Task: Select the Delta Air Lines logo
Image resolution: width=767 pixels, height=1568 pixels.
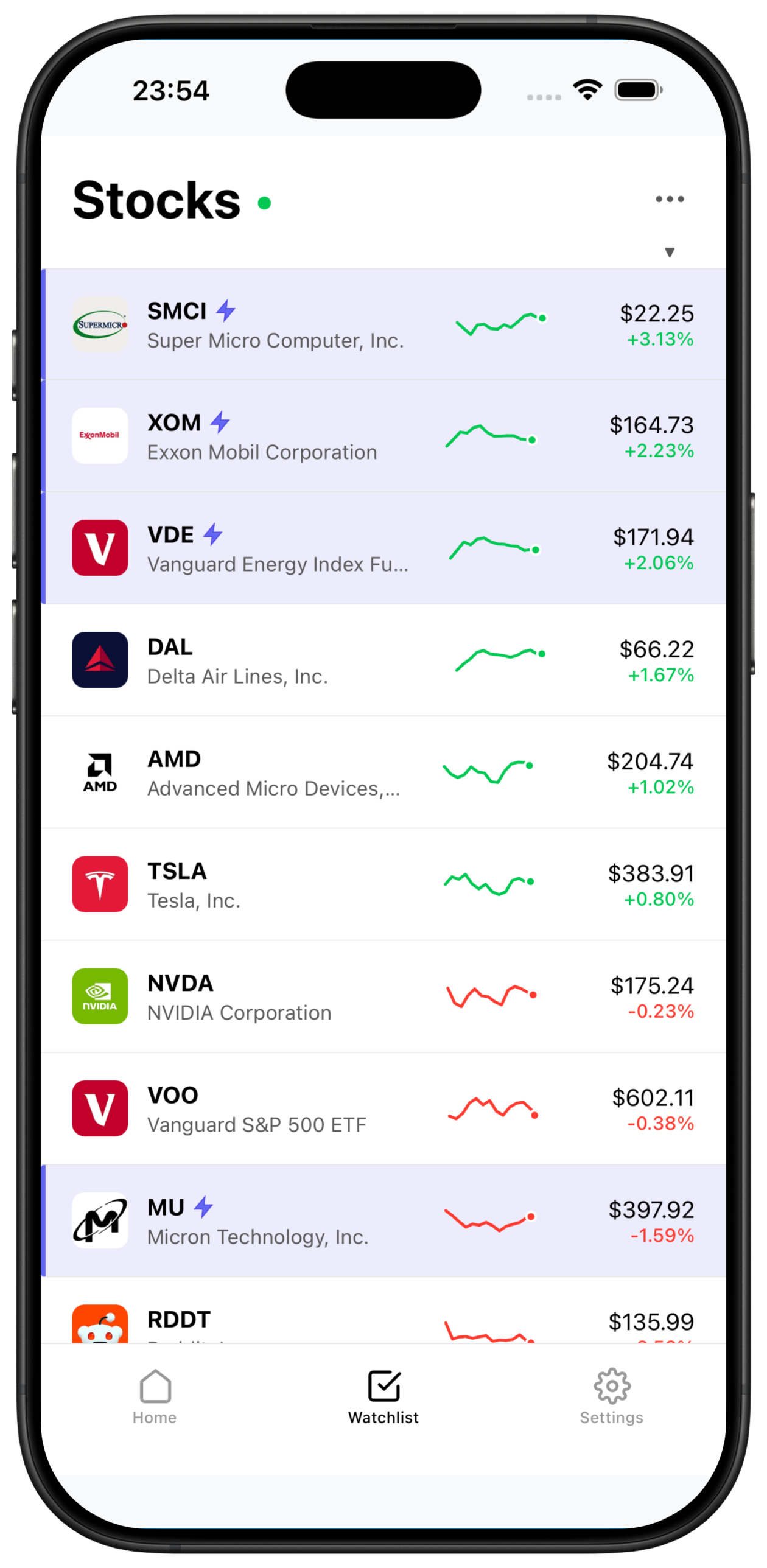Action: pos(100,660)
